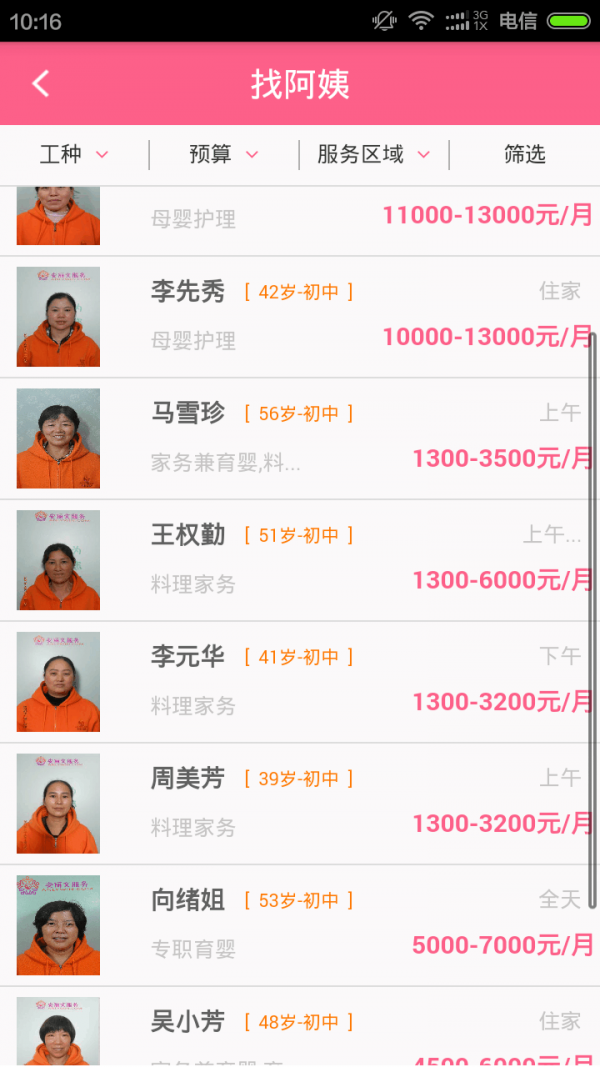The image size is (600, 1067).
Task: View details for 马雪珍
Action: coord(300,439)
